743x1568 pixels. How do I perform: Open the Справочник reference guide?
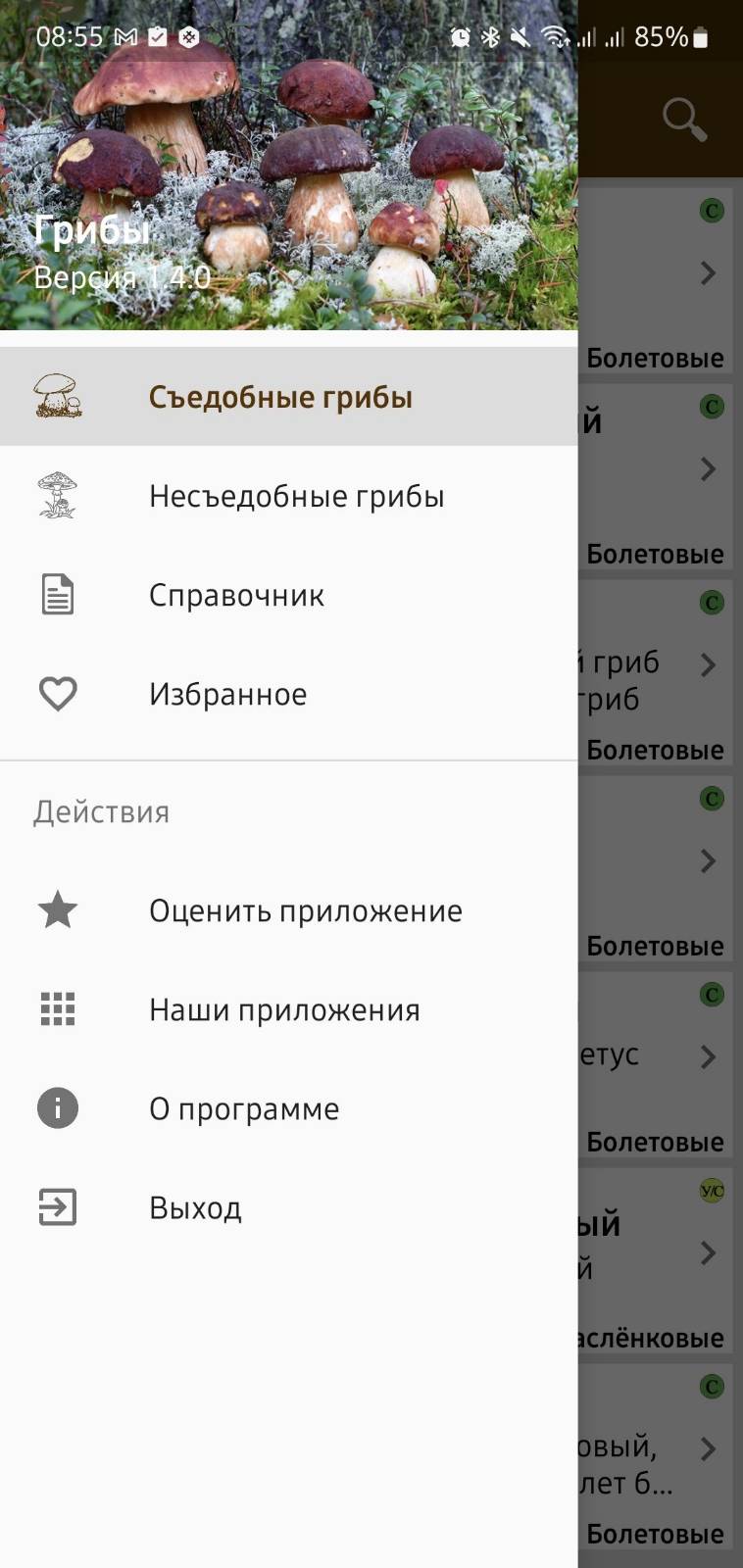click(x=288, y=595)
